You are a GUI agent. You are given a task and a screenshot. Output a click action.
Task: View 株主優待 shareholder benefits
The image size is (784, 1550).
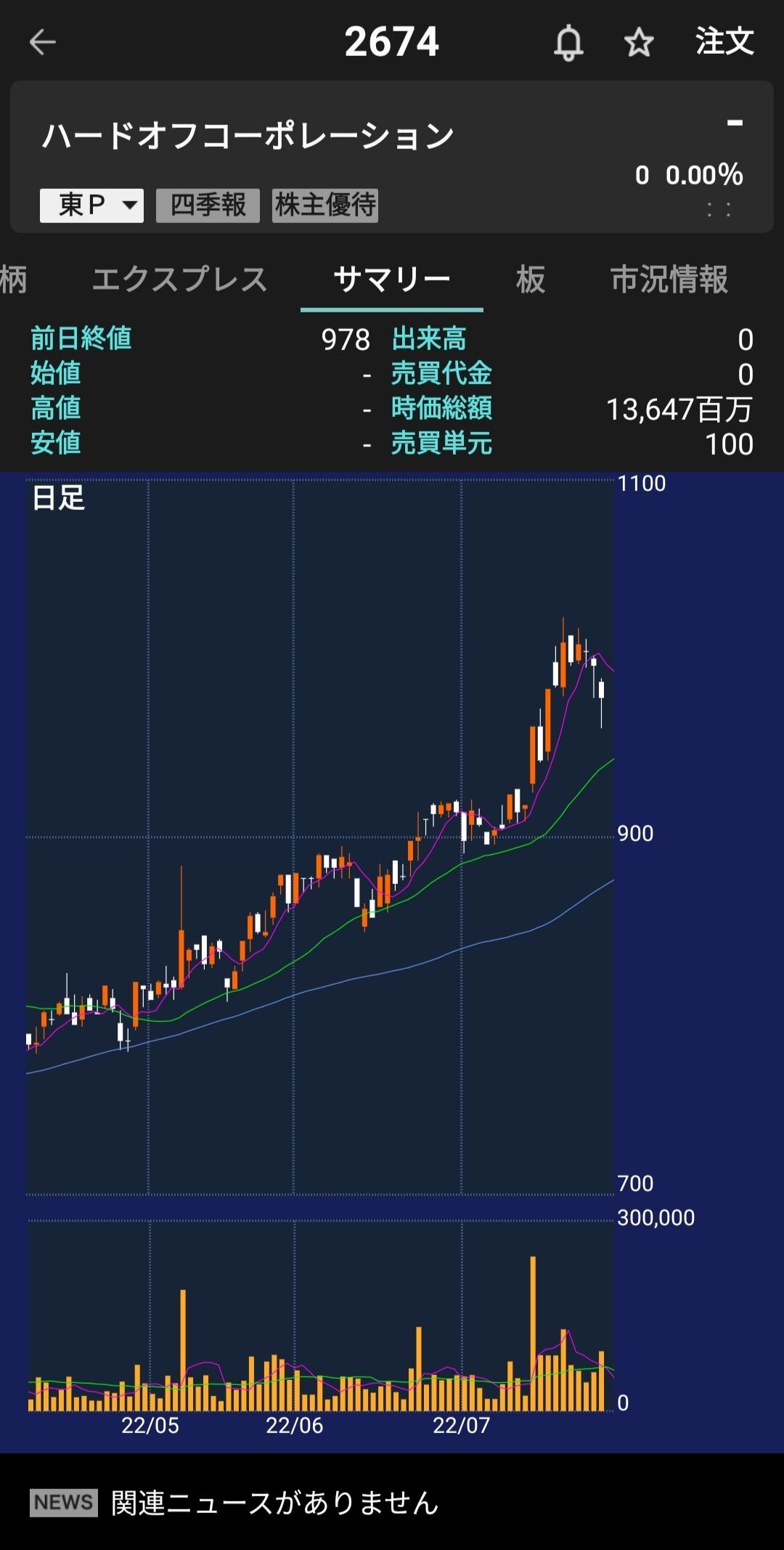tap(325, 205)
